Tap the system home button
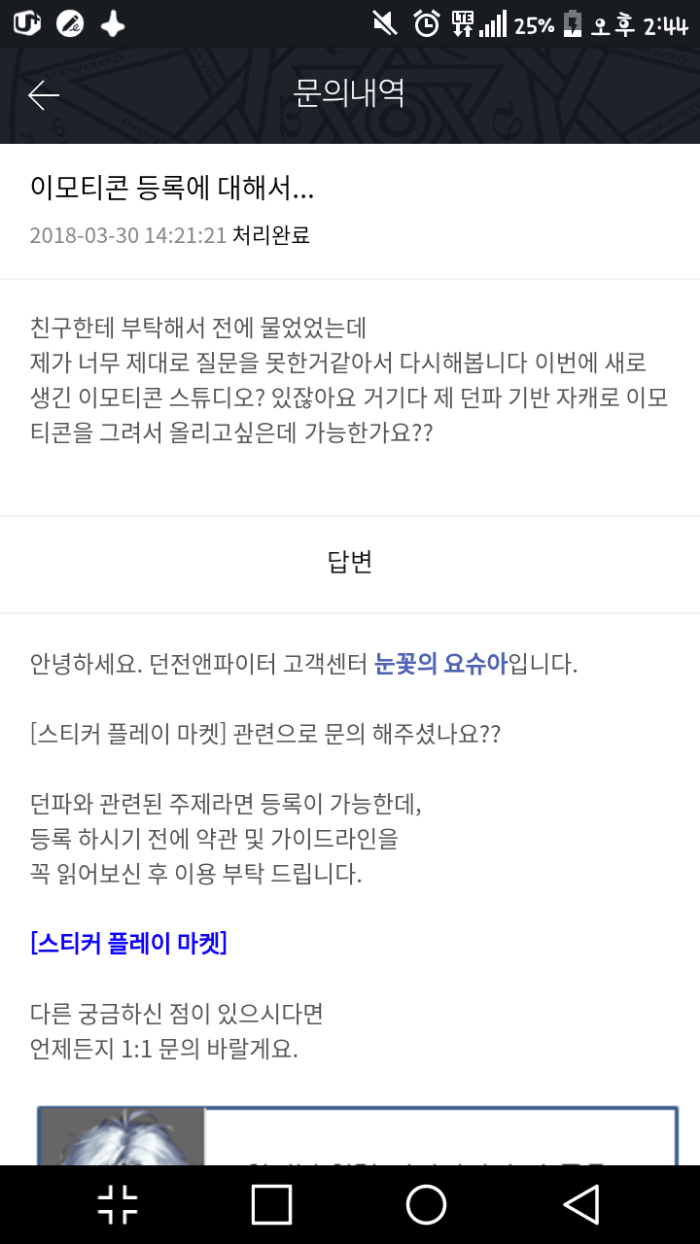Viewport: 700px width, 1244px height. tap(426, 1204)
